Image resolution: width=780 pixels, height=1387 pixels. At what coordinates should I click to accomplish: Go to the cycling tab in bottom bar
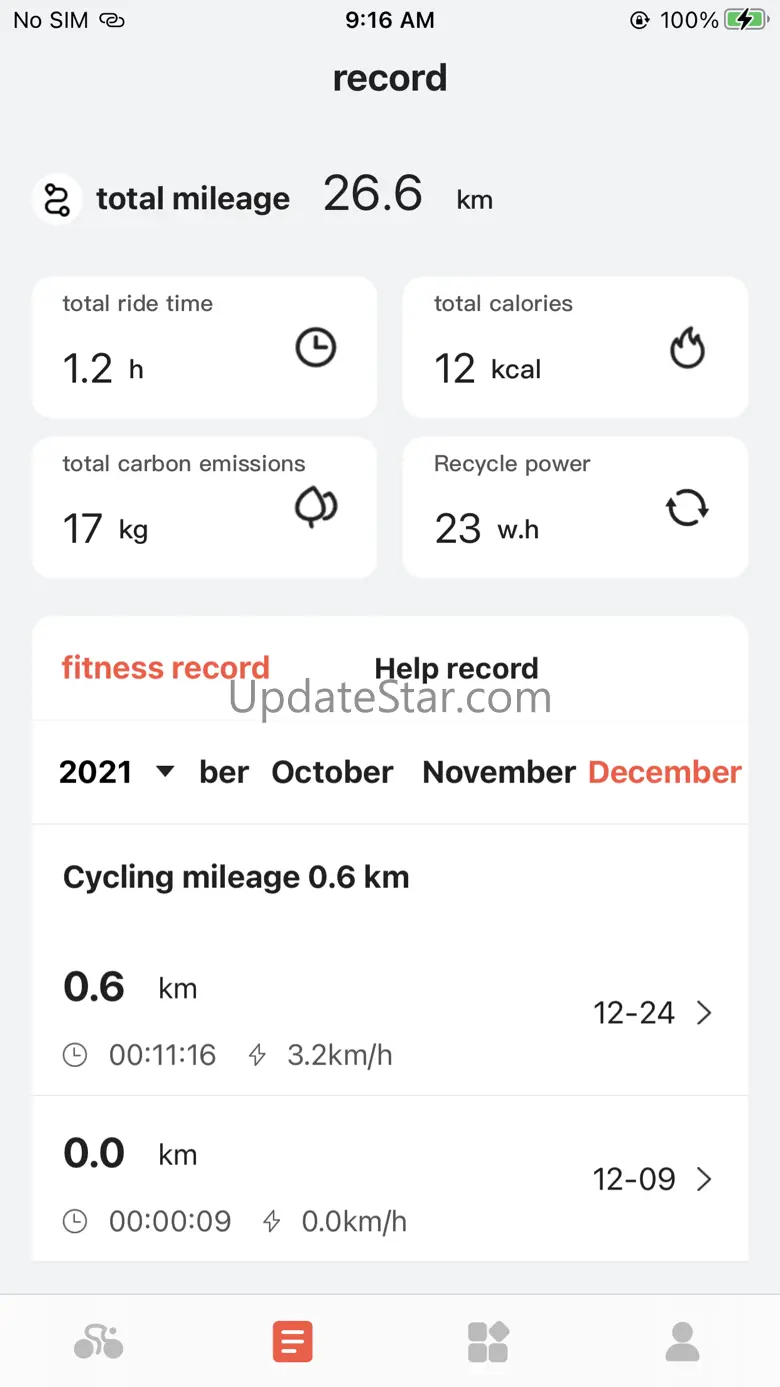[98, 1341]
